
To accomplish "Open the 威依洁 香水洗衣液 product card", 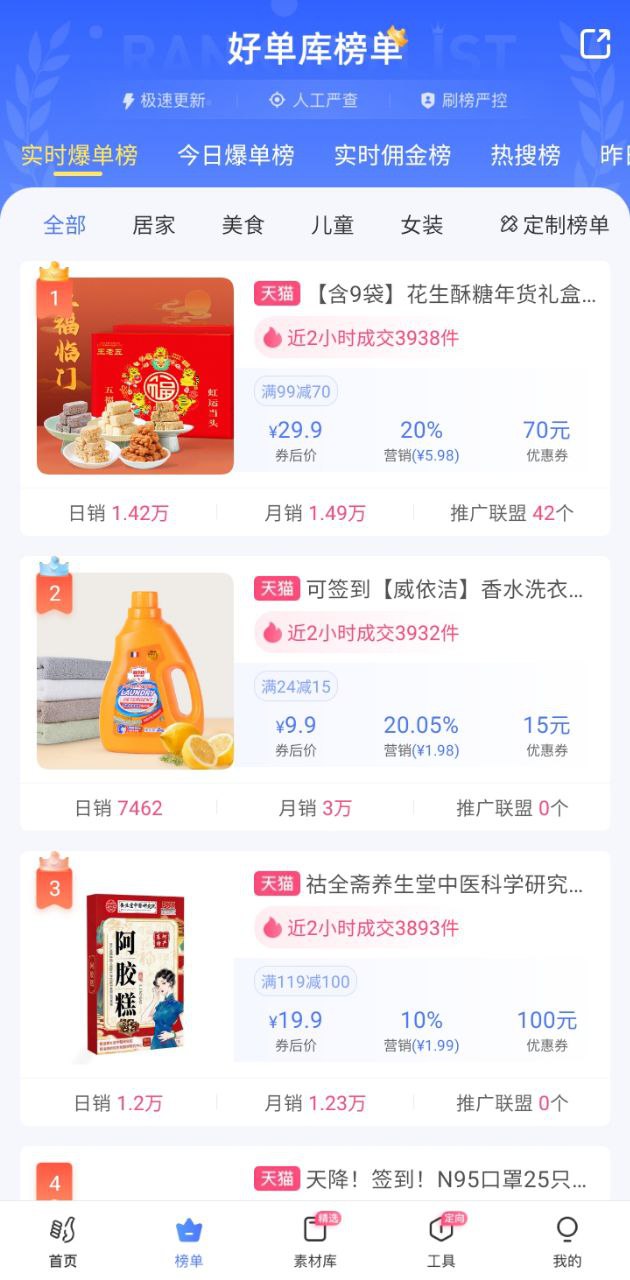I will (425, 589).
